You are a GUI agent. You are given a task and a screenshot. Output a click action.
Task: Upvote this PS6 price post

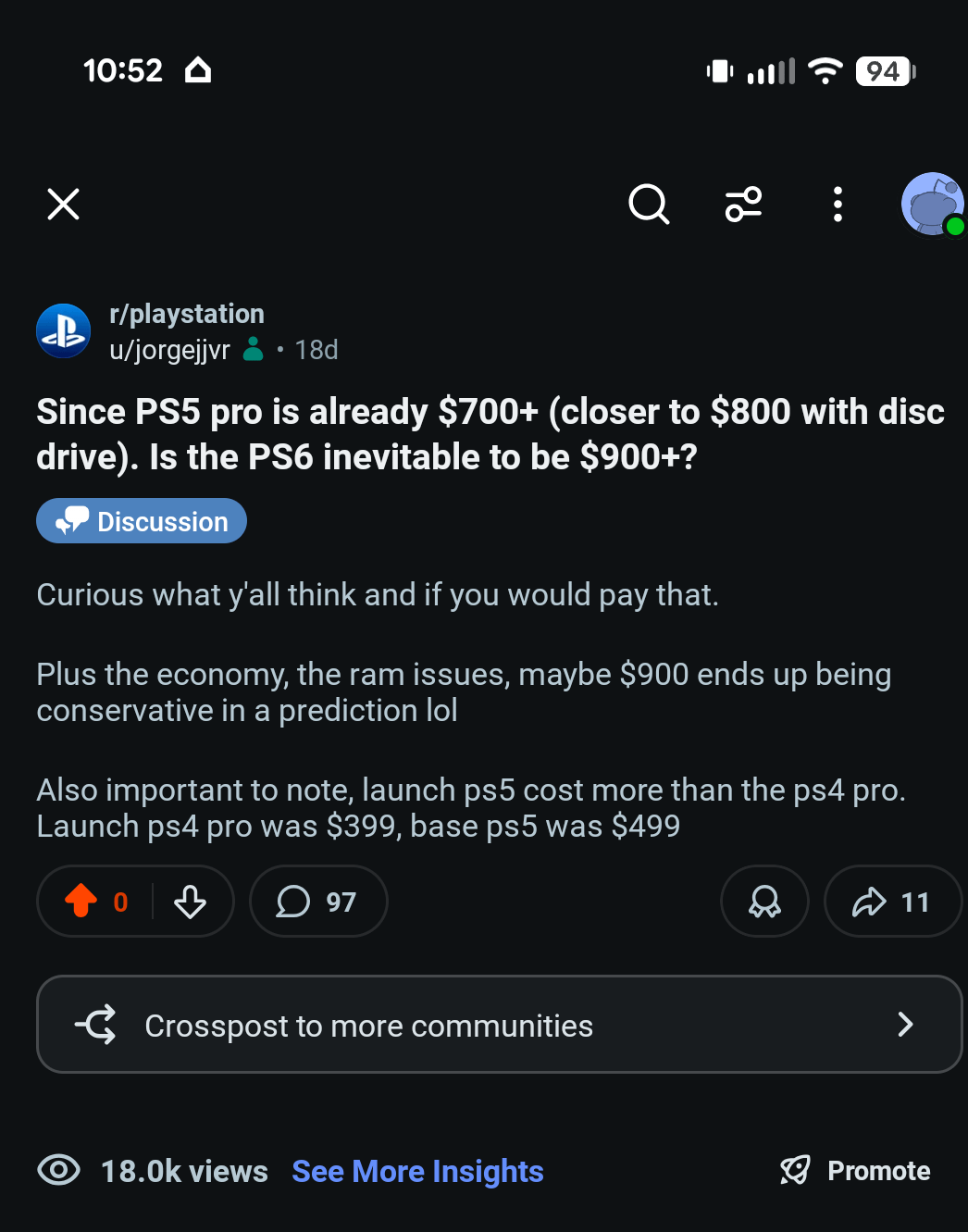pyautogui.click(x=81, y=901)
